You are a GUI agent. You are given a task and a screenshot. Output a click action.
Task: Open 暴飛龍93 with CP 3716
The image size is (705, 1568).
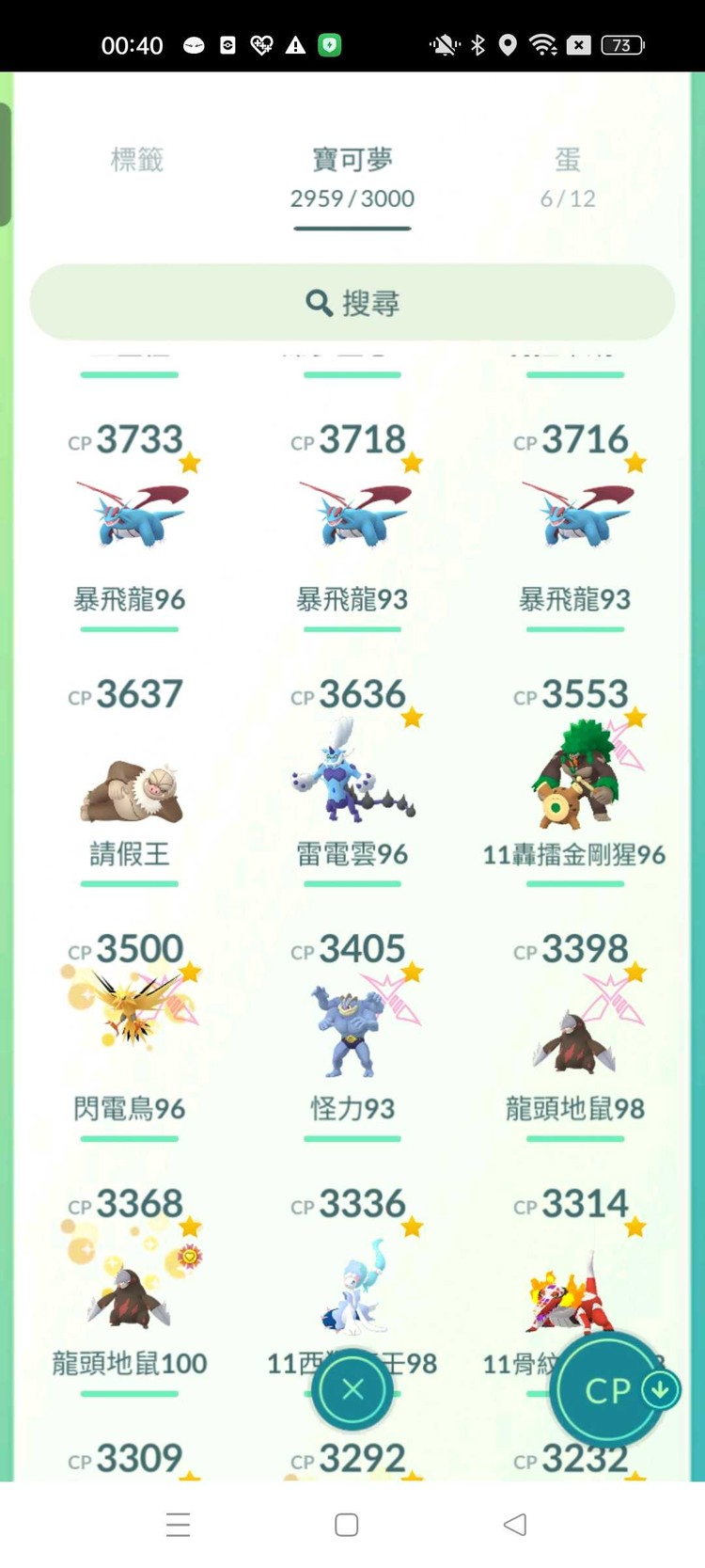tap(575, 517)
